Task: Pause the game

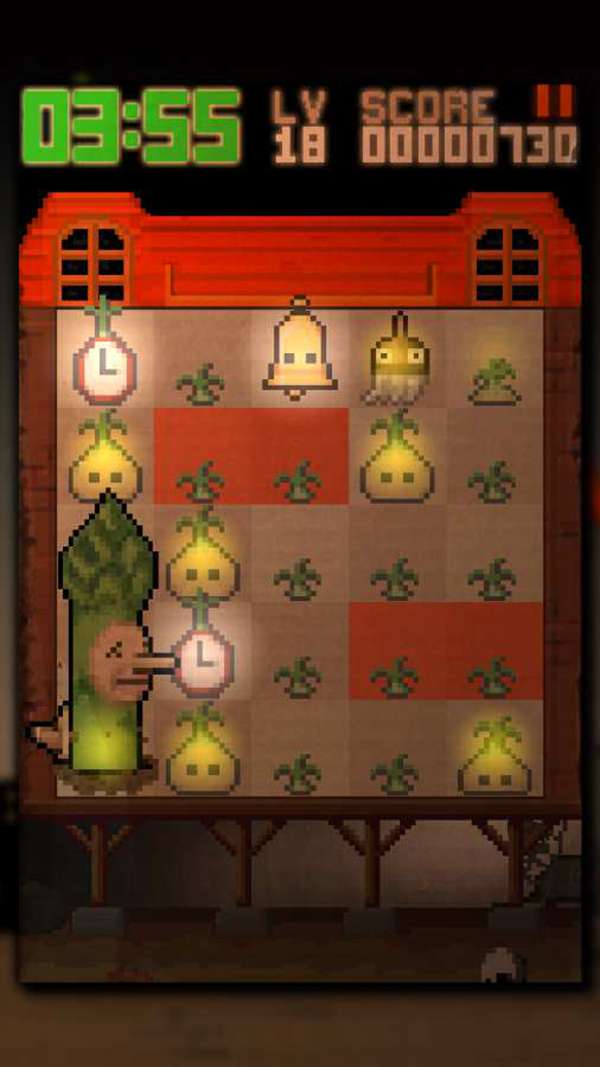Action: click(x=553, y=99)
